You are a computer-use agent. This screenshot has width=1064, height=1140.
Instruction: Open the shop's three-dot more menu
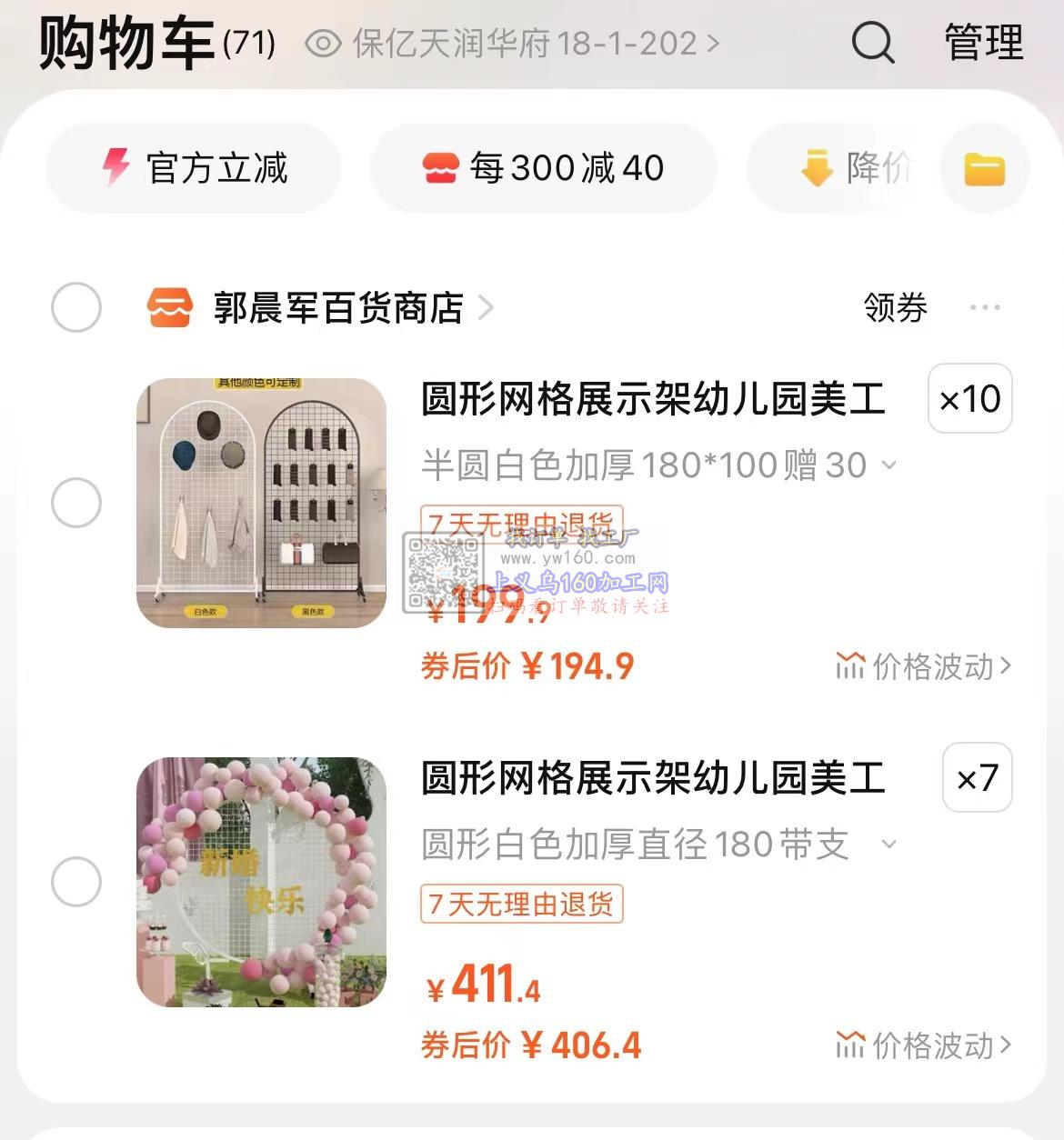(x=984, y=308)
